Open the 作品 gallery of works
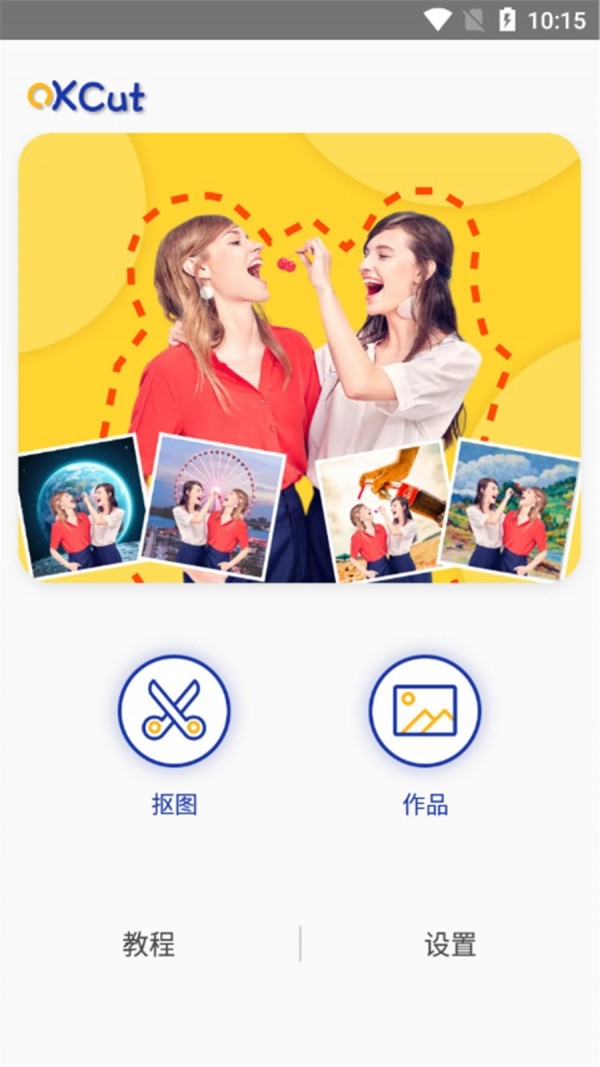 click(x=425, y=711)
